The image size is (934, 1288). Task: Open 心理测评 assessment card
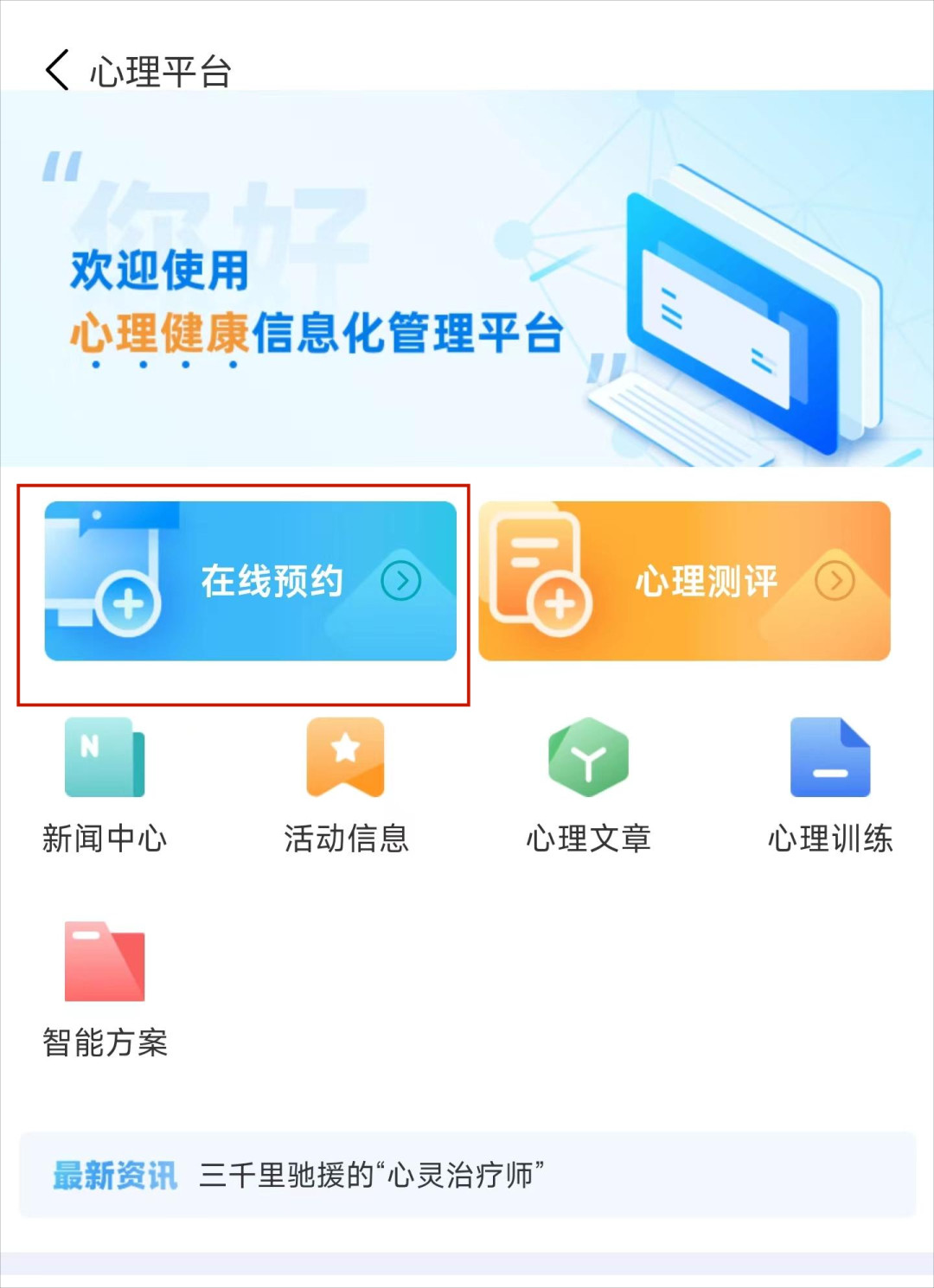click(684, 581)
